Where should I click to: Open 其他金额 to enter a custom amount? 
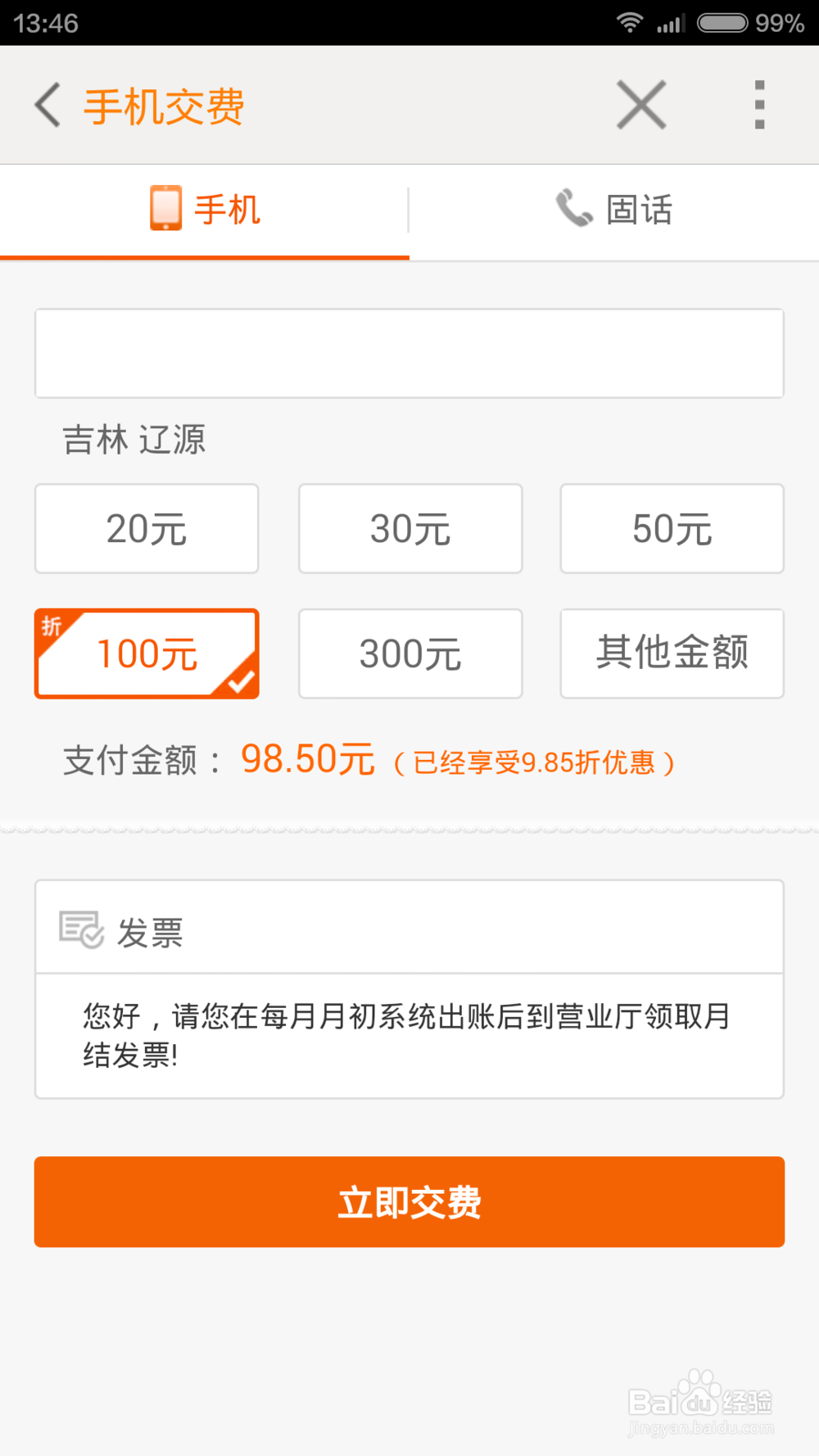[x=672, y=653]
